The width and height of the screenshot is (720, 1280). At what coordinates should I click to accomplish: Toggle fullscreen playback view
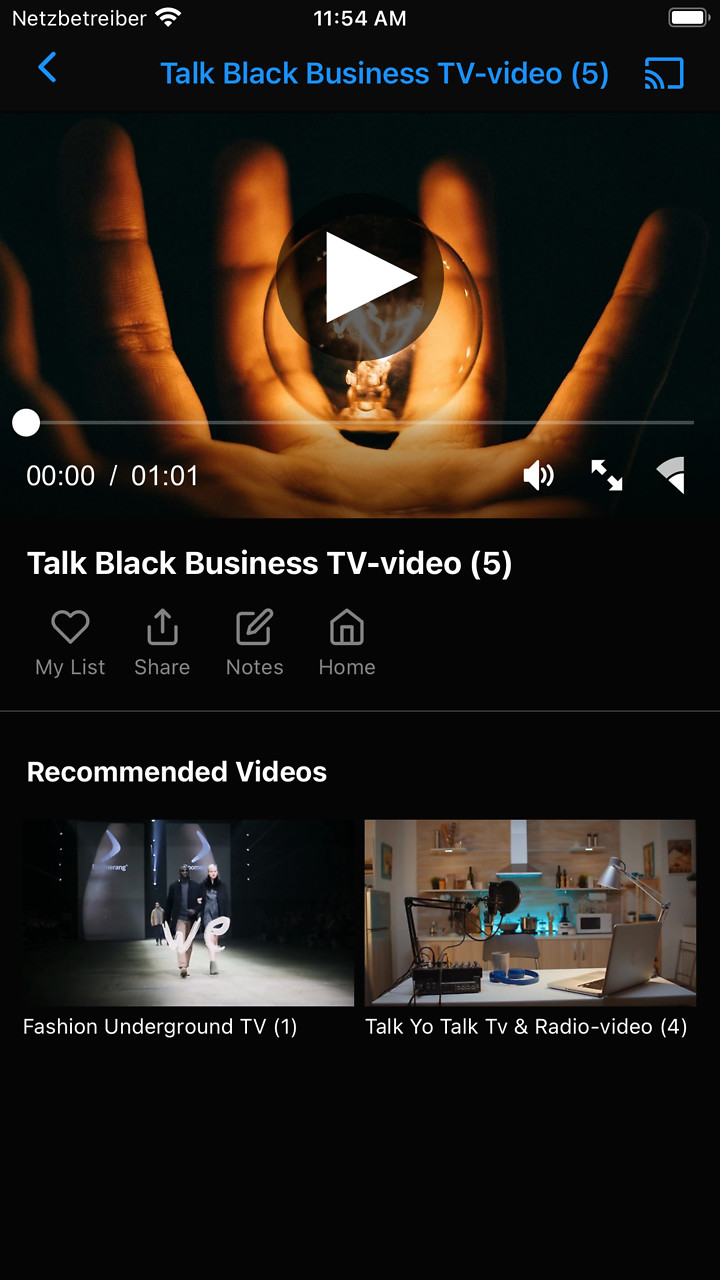(x=606, y=475)
